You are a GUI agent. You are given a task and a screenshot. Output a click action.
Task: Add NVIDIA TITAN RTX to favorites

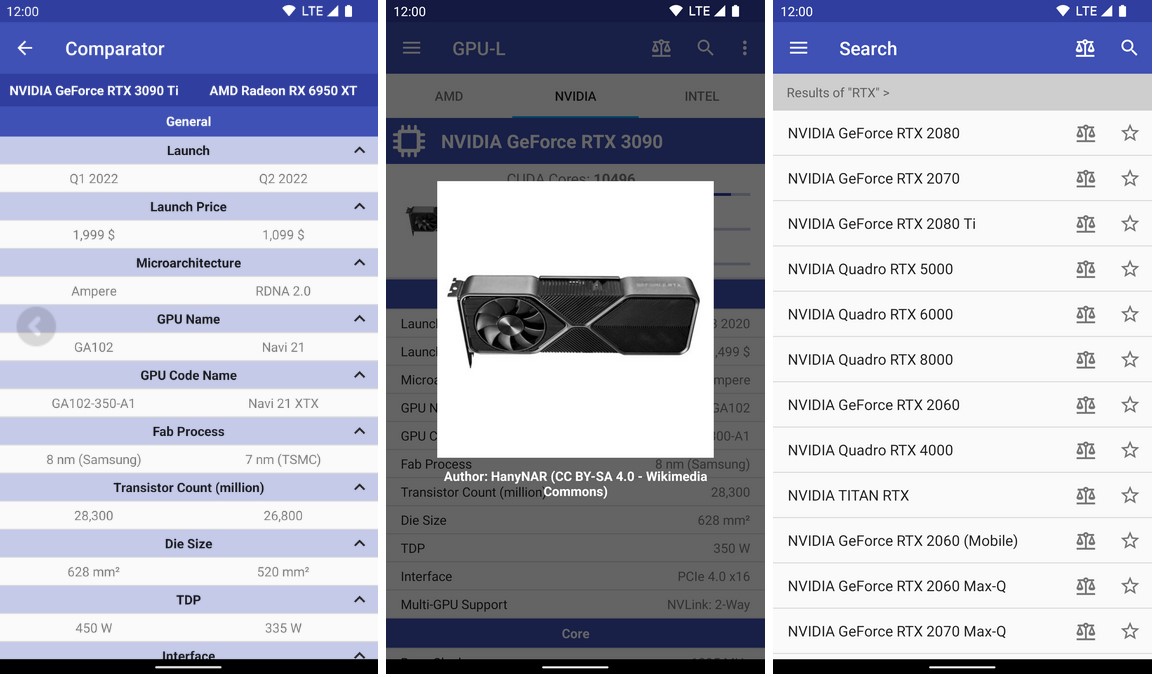click(x=1130, y=495)
